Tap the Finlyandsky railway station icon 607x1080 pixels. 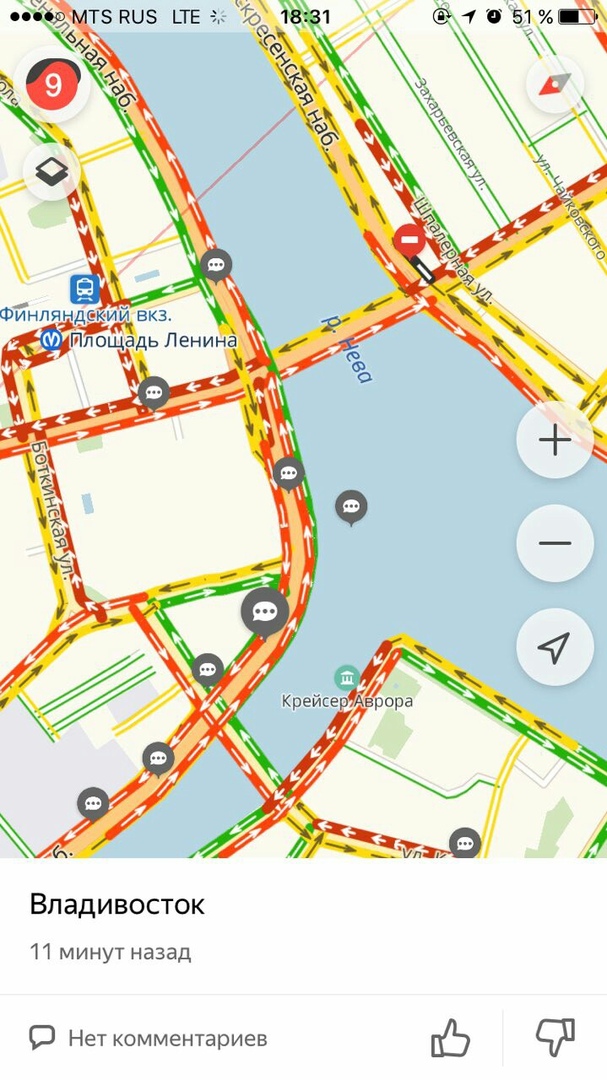pos(84,290)
